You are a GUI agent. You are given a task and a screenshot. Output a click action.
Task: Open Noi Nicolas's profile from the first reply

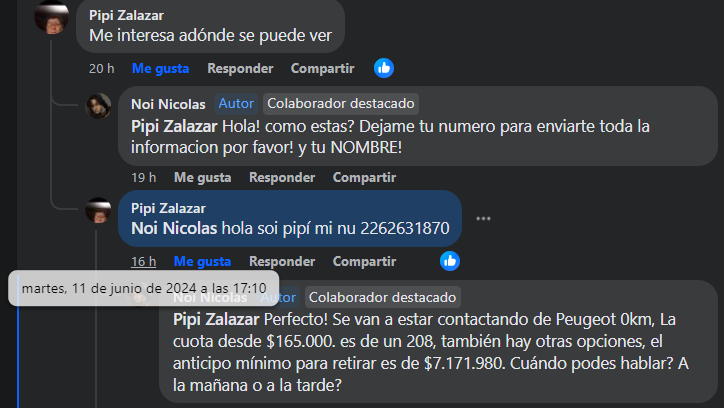click(x=170, y=103)
